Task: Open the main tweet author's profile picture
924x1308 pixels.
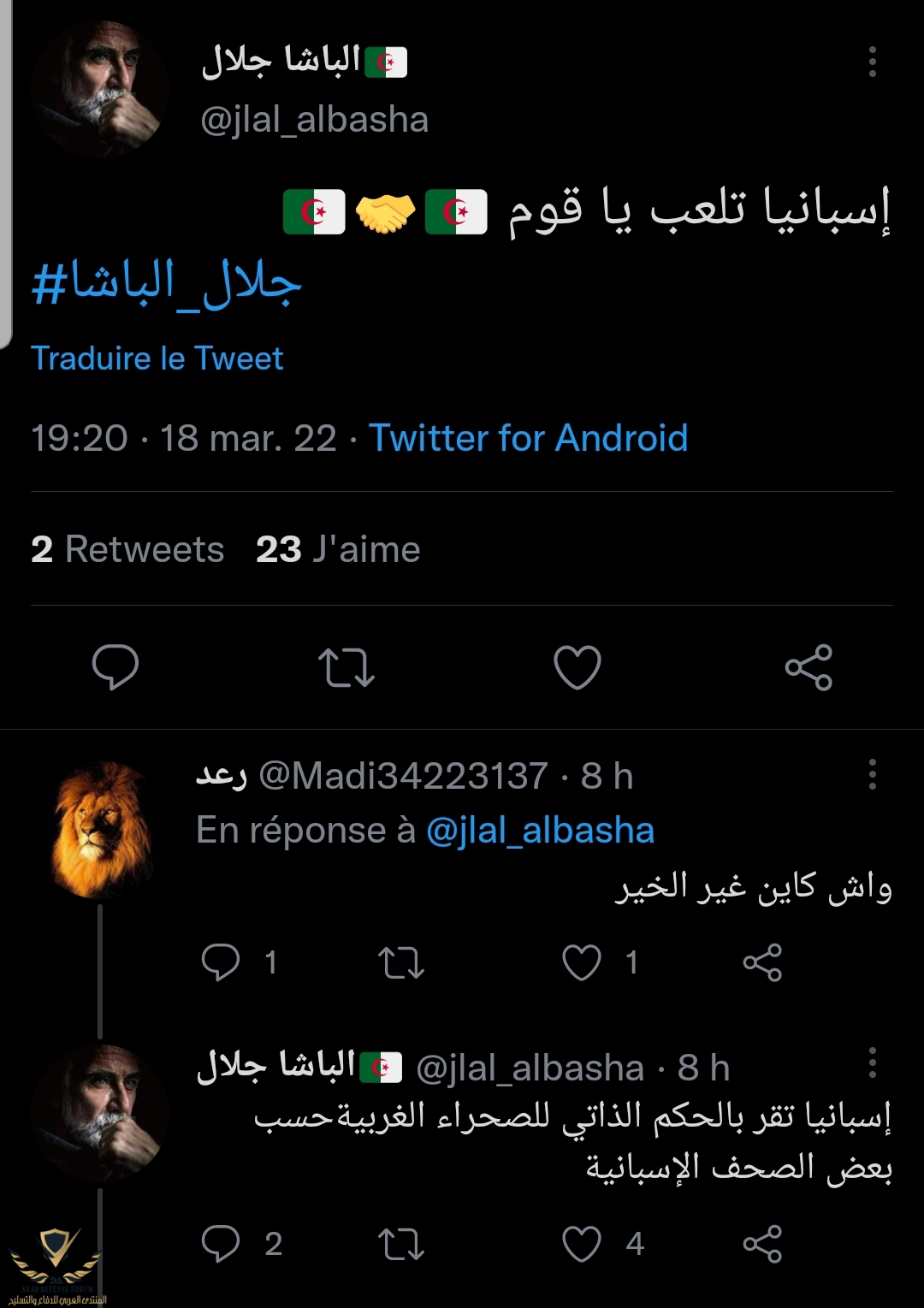Action: coord(98,91)
